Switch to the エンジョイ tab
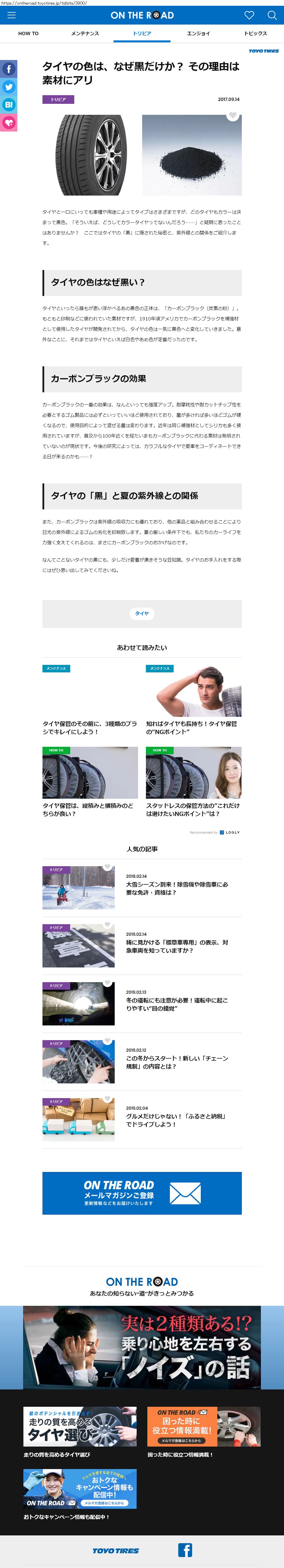The height and width of the screenshot is (1568, 284). (x=198, y=33)
